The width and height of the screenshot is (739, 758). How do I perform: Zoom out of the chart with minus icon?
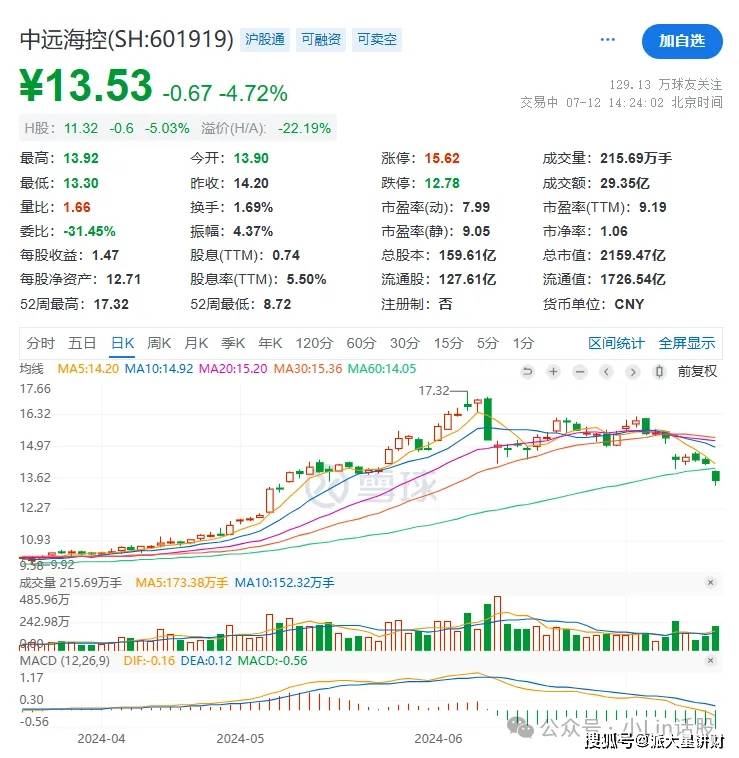[579, 371]
